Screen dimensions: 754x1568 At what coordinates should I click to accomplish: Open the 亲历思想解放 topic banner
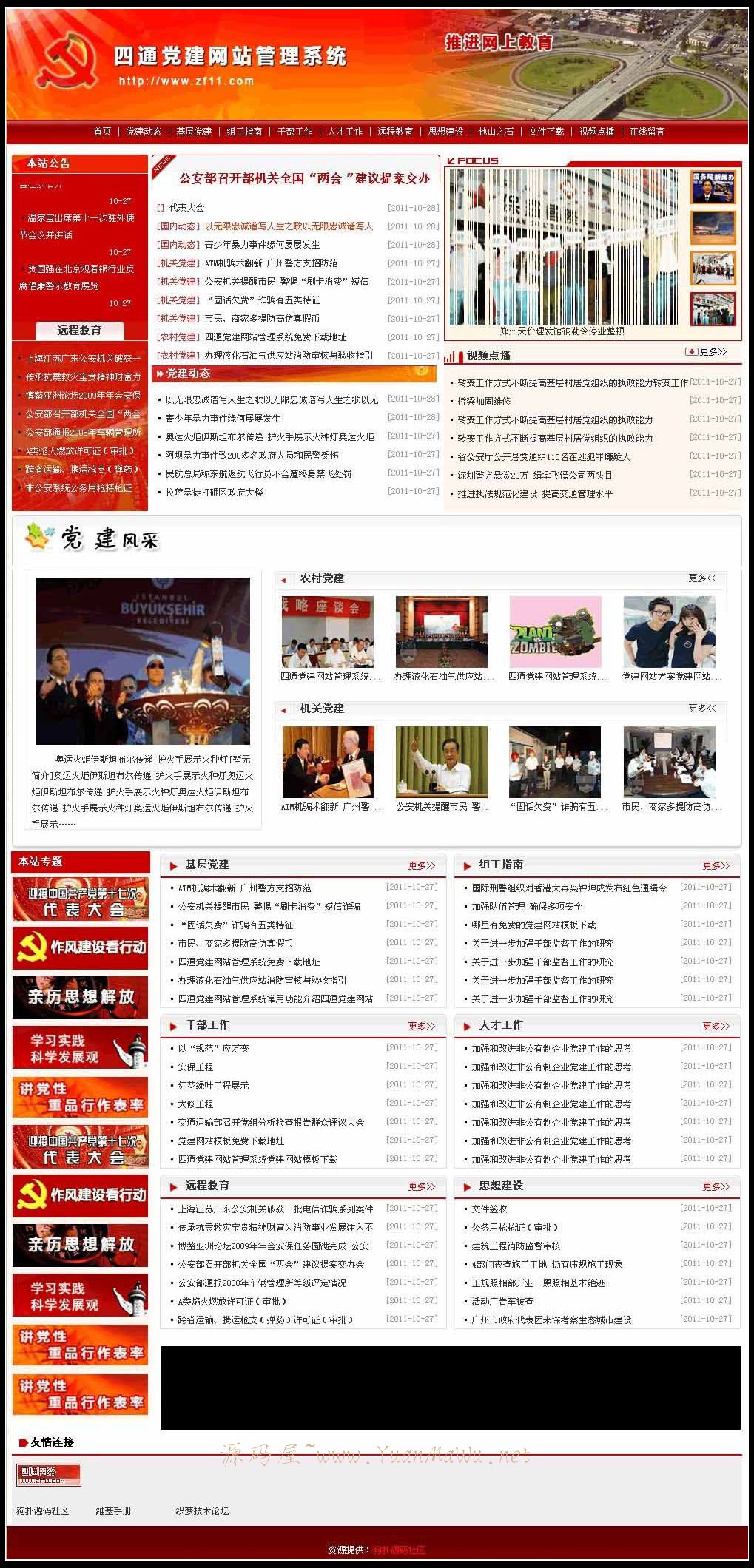pos(80,997)
